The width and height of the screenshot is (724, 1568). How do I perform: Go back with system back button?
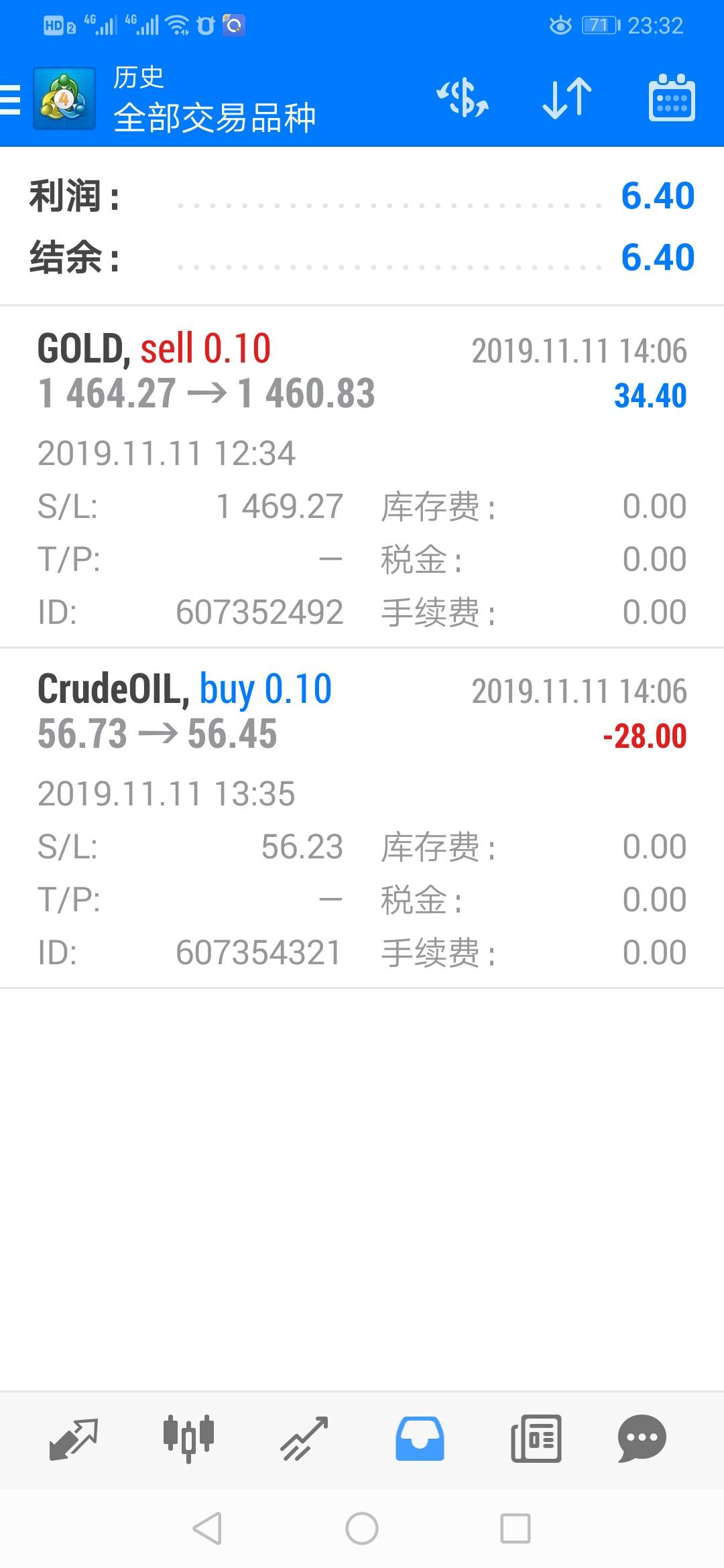click(207, 1528)
